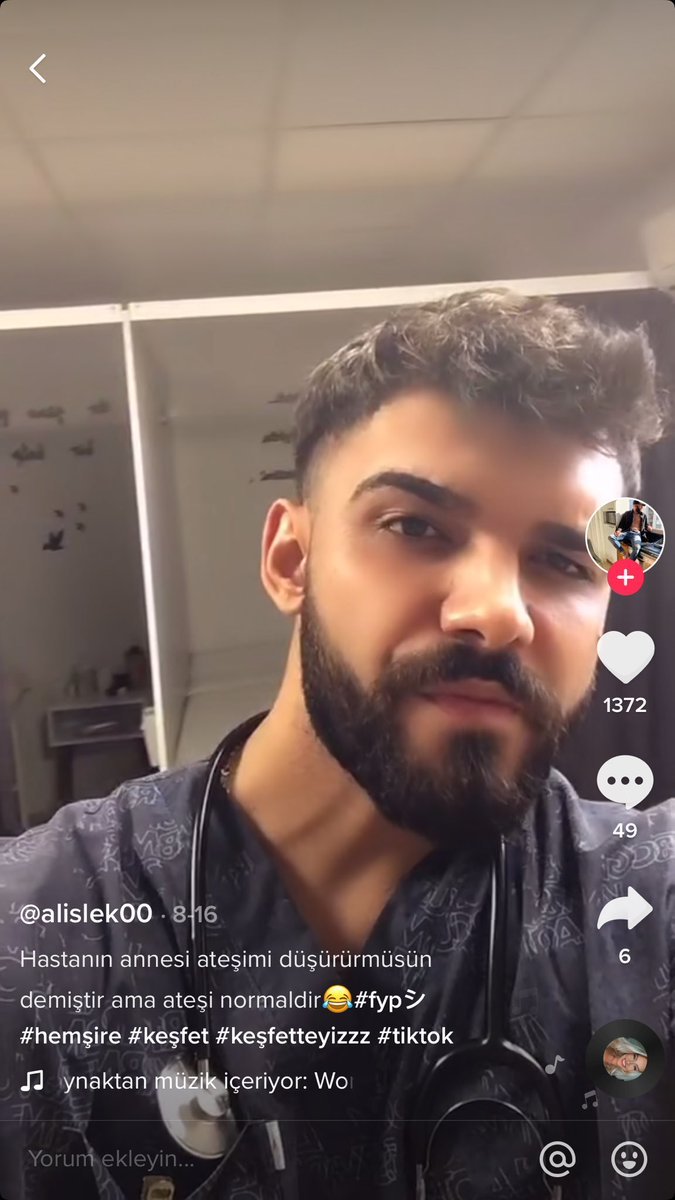Mention someone with the @ icon

tap(557, 1159)
